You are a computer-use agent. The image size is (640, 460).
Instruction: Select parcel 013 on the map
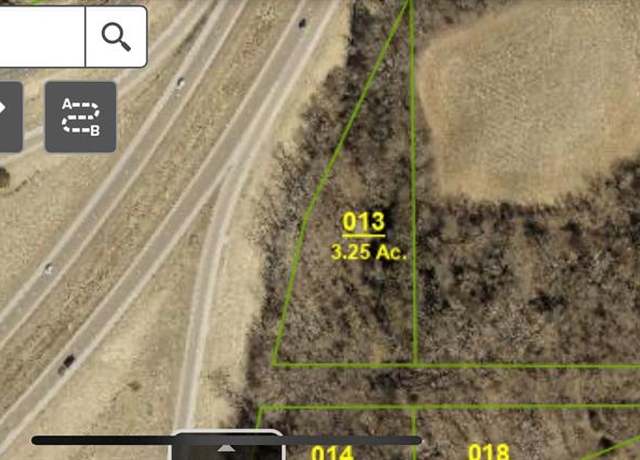364,222
